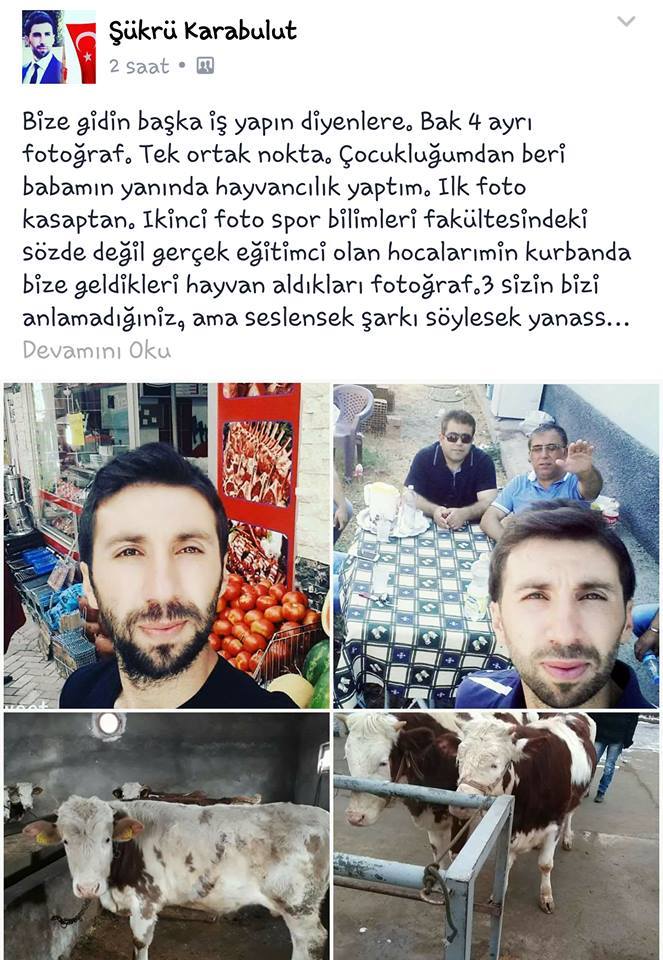Open the photo of two cows by the railing
This screenshot has width=663, height=960.
pyautogui.click(x=496, y=835)
